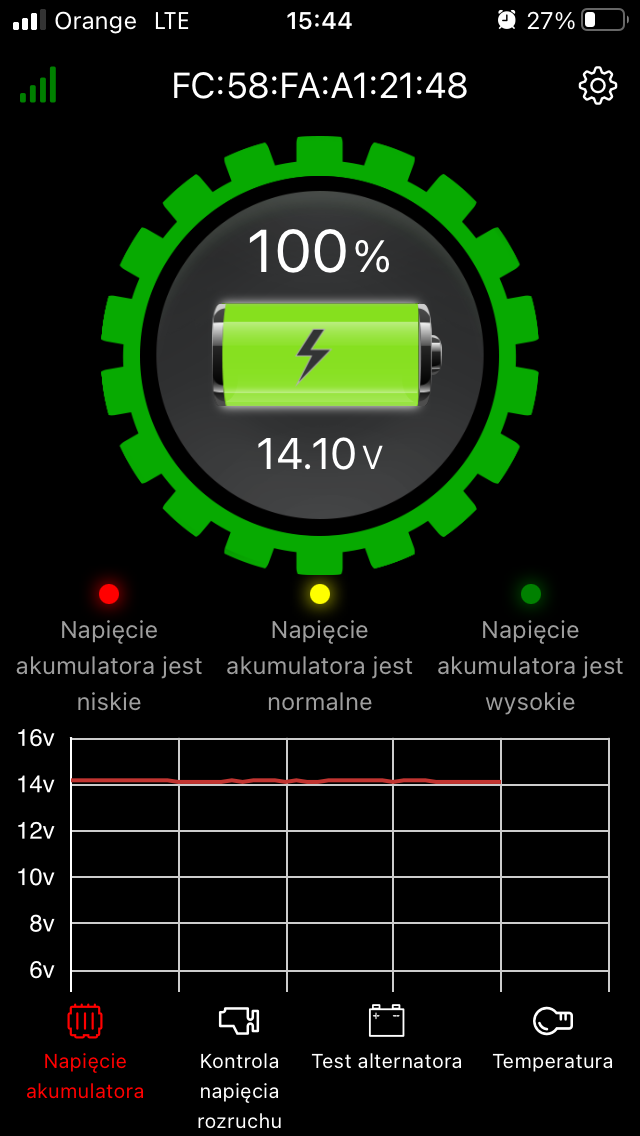This screenshot has width=640, height=1136.
Task: Switch to Kontrola napięcia rozruchu tab
Action: pos(239,1060)
